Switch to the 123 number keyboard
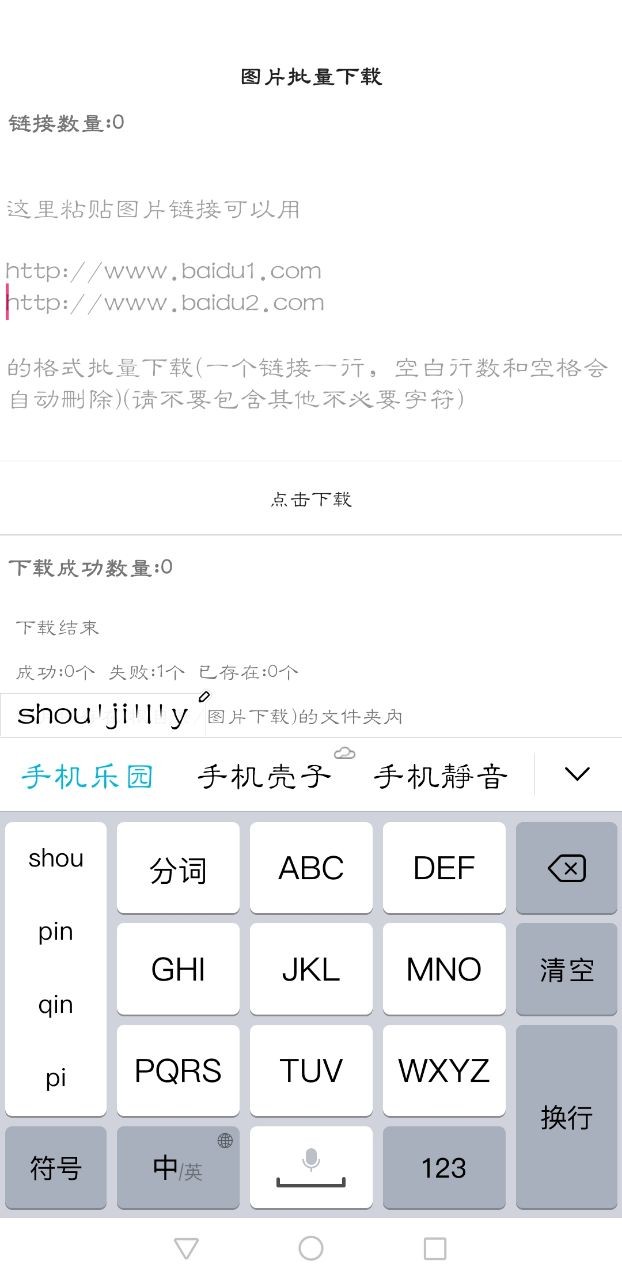Image resolution: width=622 pixels, height=1279 pixels. (444, 1167)
